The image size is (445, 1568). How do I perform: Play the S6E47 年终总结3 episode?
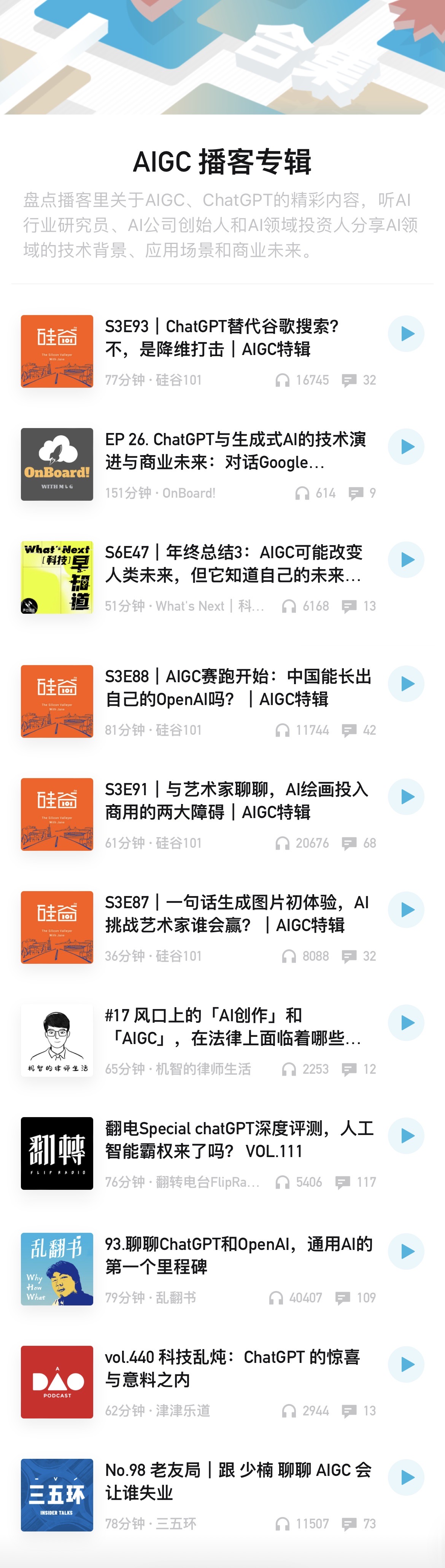[406, 560]
